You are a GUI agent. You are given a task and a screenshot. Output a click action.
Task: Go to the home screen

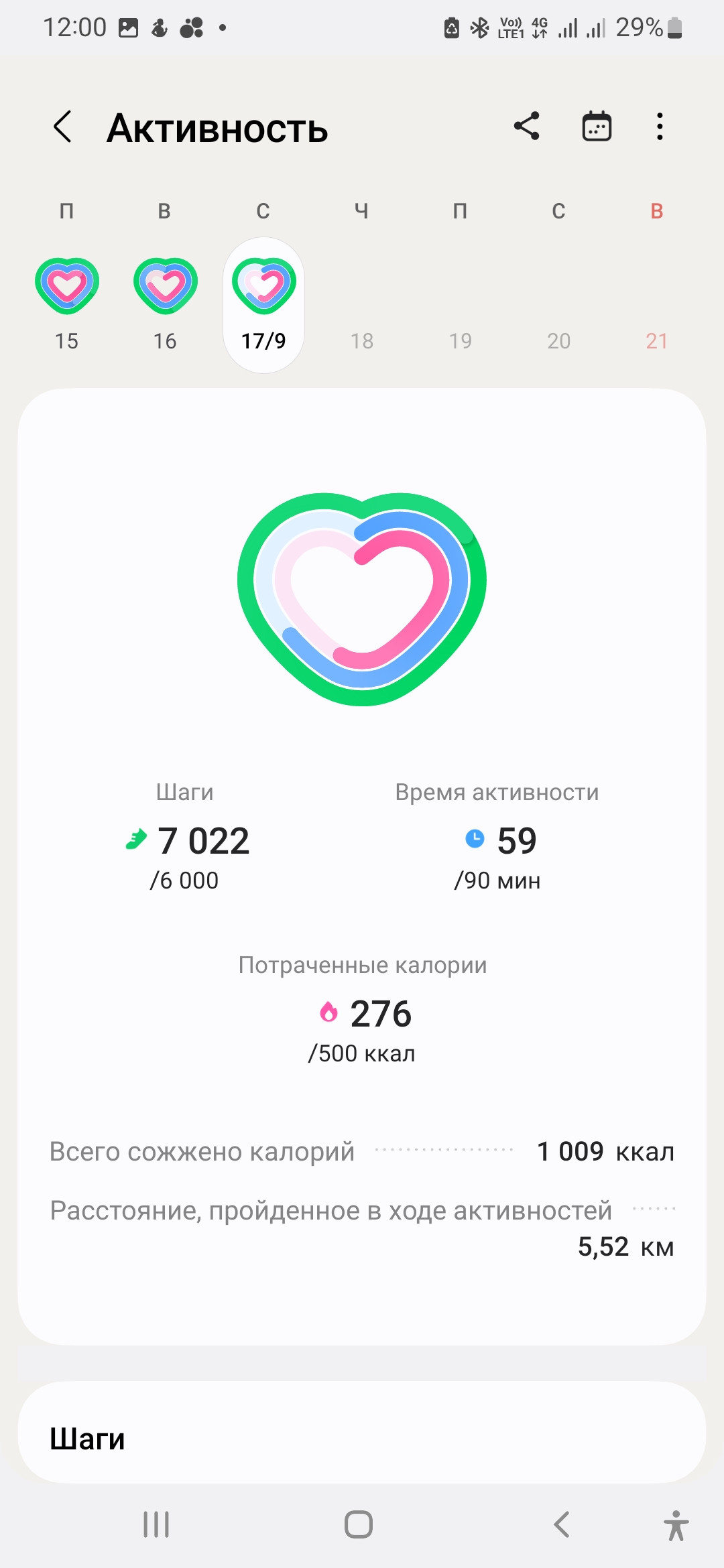359,1524
